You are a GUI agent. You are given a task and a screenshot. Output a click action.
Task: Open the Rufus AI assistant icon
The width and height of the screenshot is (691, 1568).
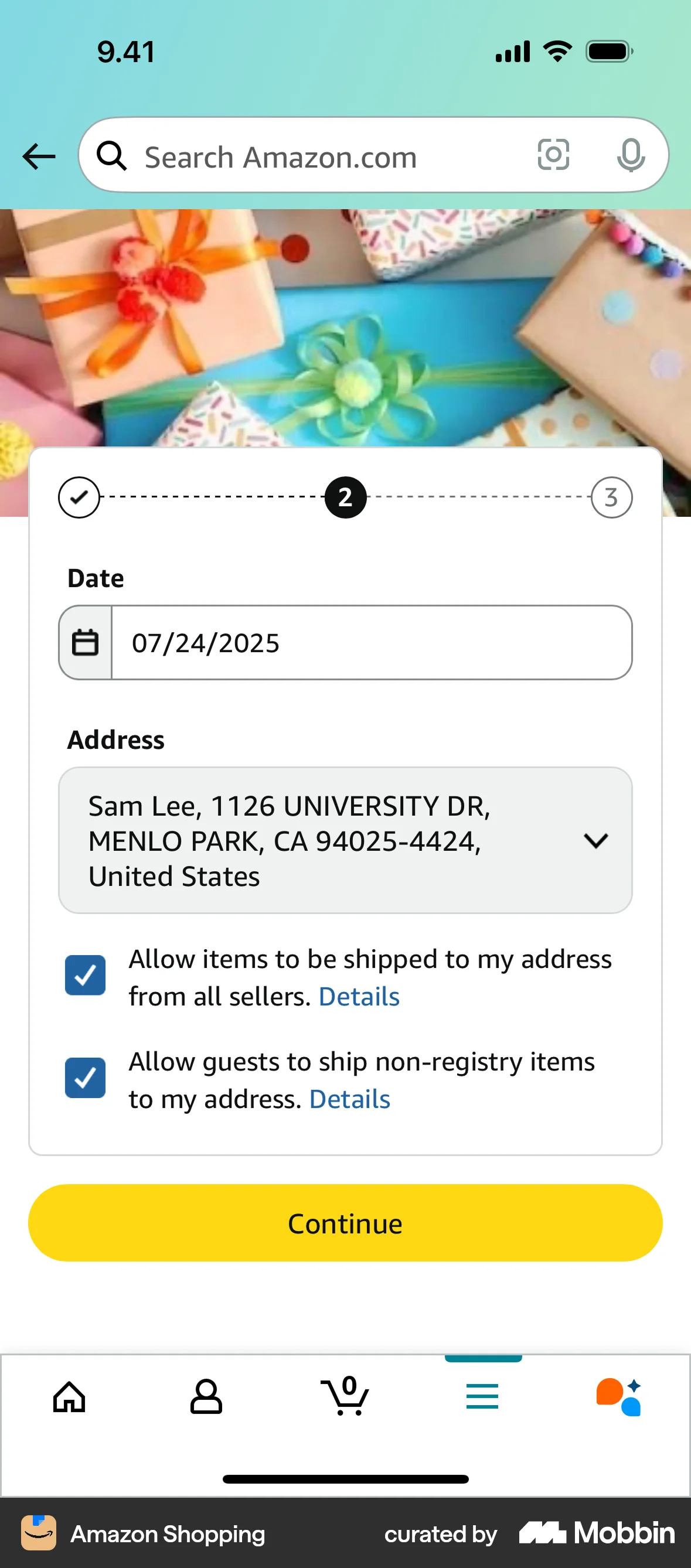pos(618,1397)
